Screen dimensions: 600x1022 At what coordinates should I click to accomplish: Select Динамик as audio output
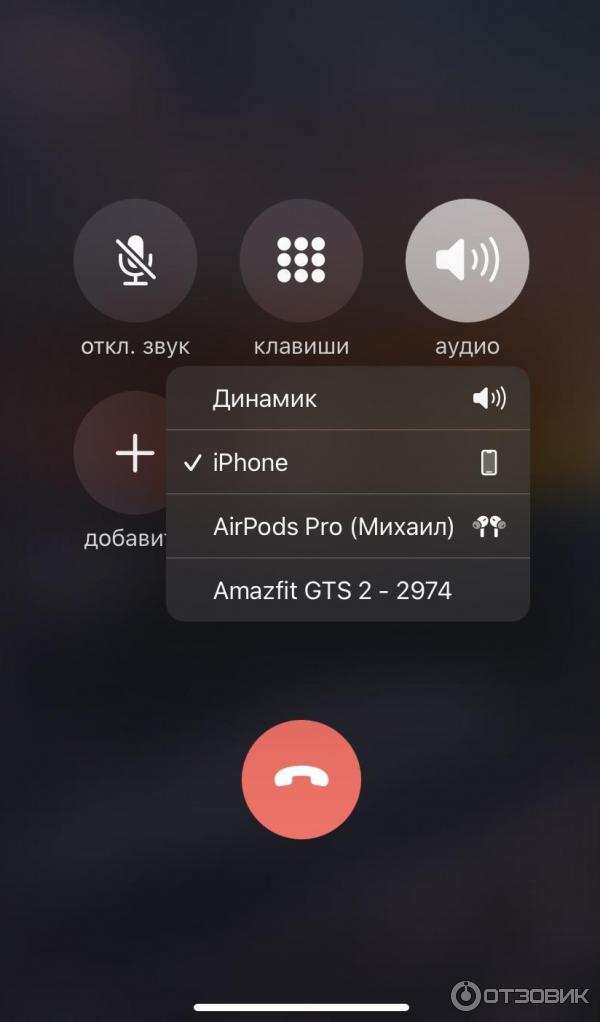(347, 399)
